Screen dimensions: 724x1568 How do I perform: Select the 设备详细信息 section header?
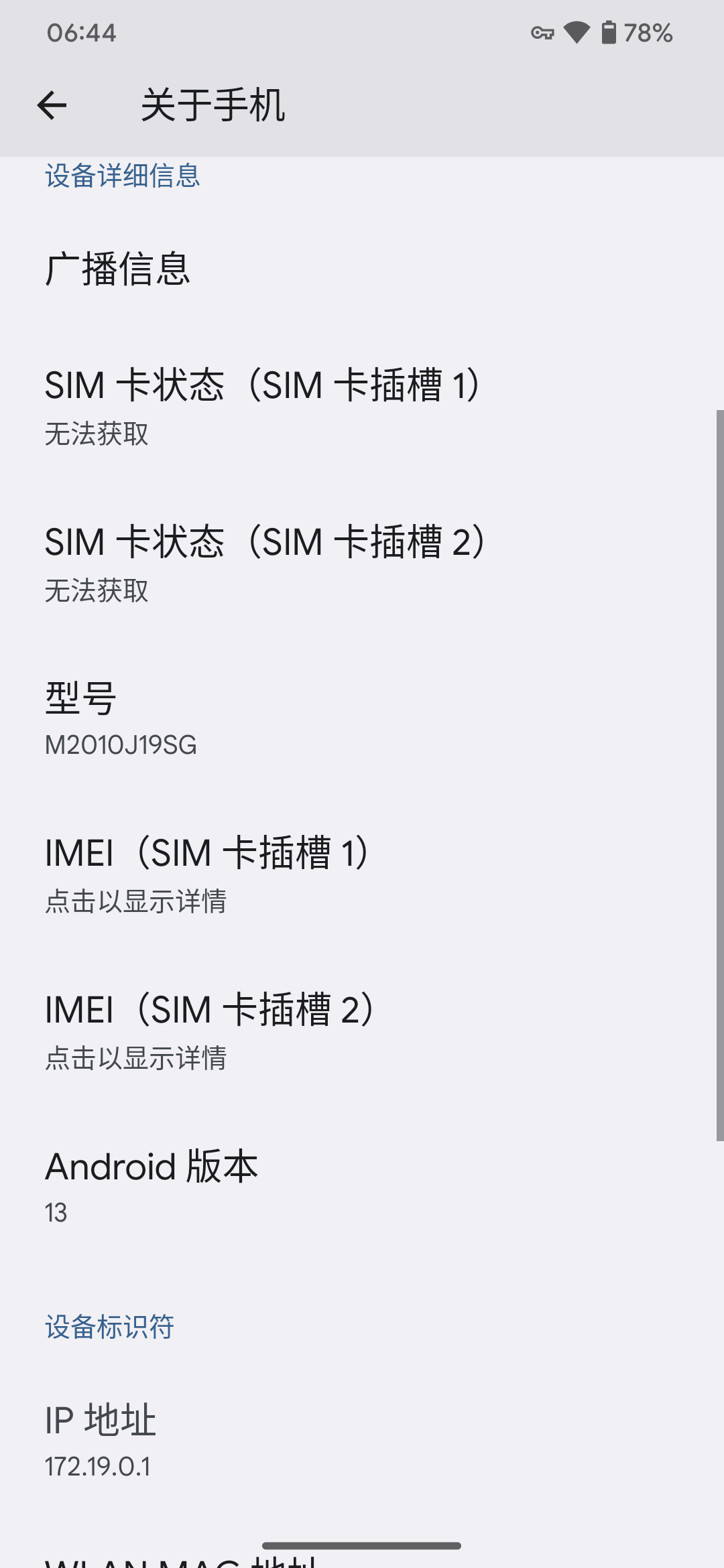tap(122, 176)
